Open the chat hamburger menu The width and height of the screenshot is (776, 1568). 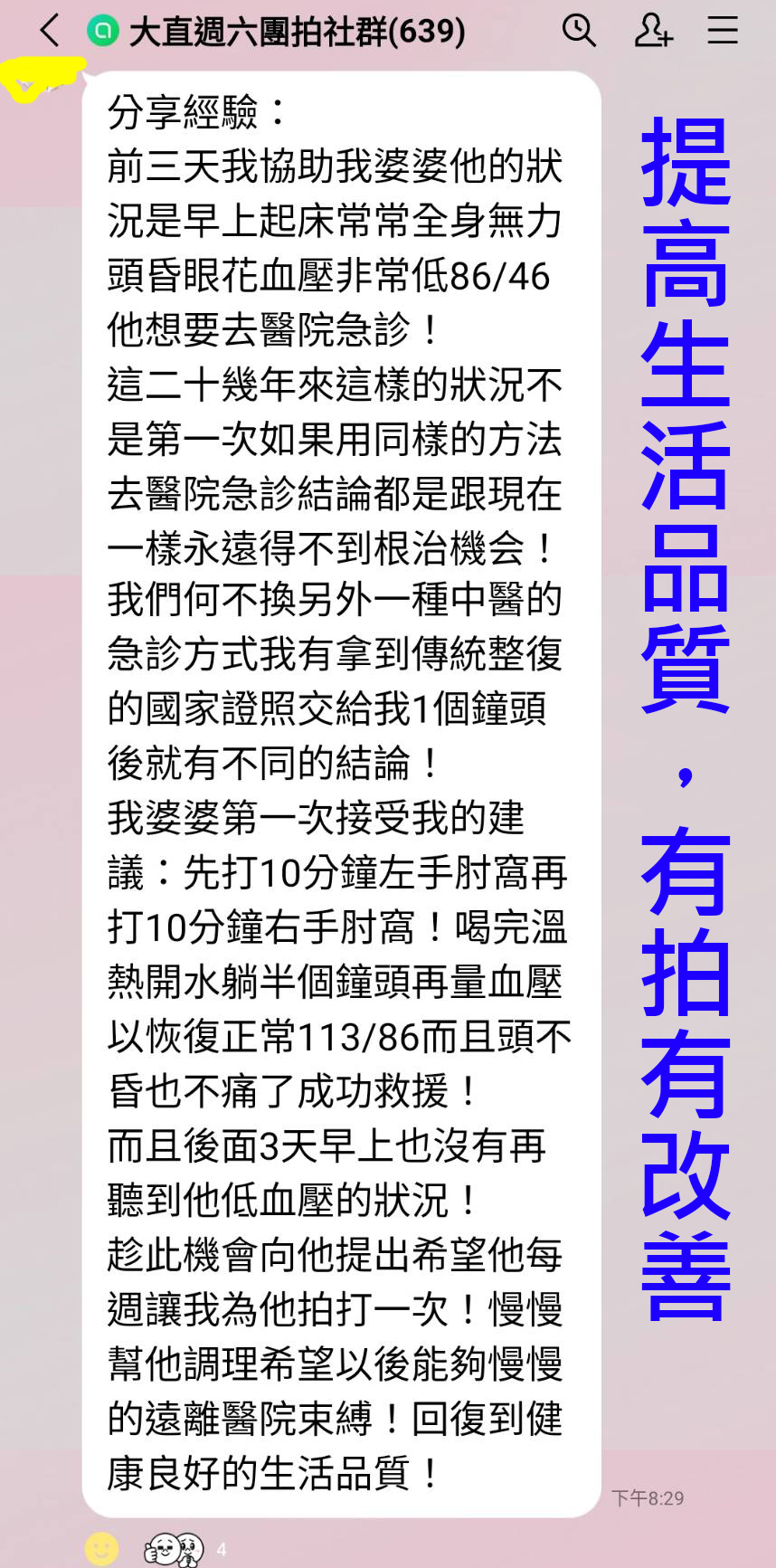click(x=722, y=31)
